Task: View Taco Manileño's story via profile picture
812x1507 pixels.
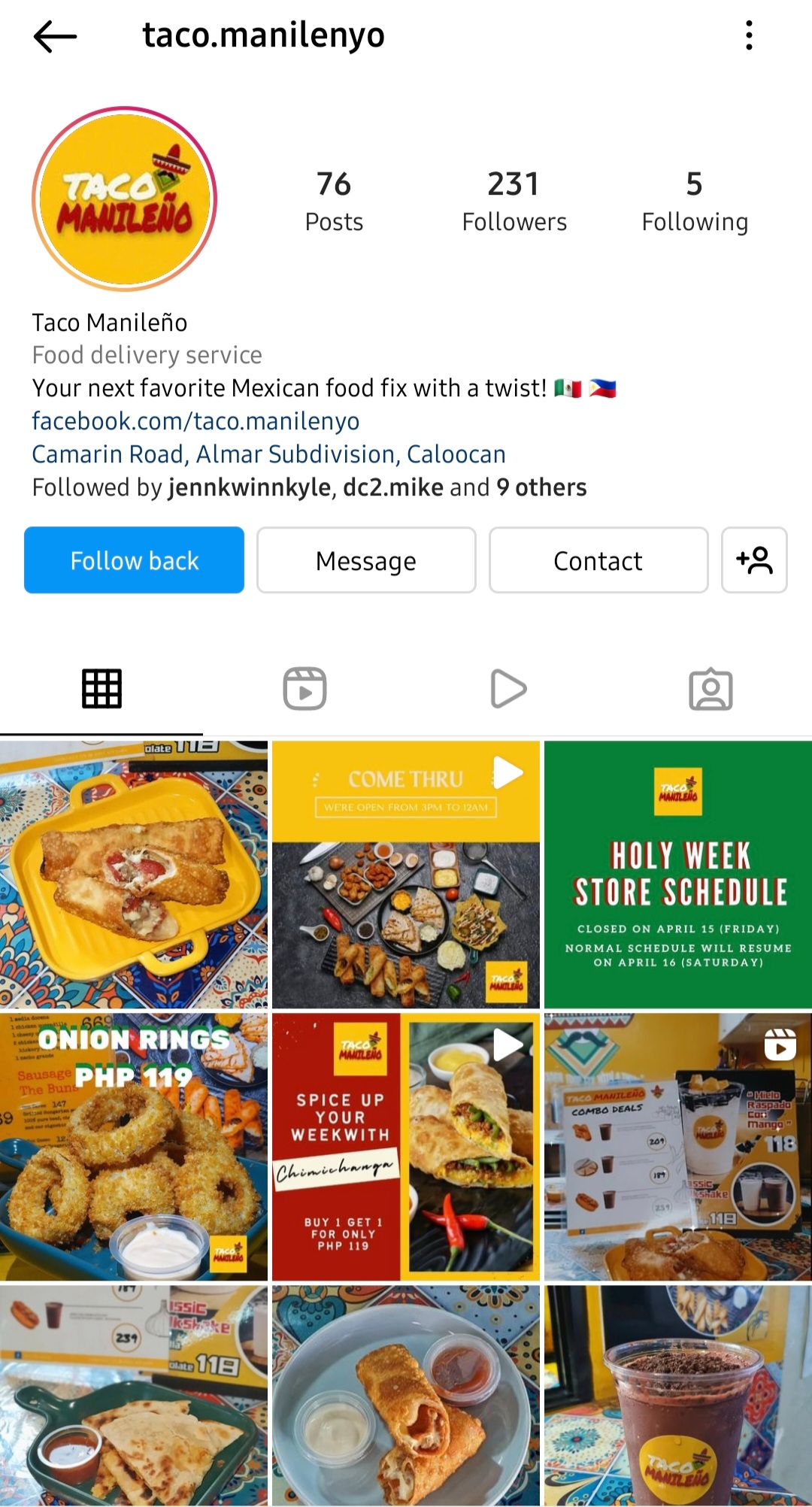Action: [125, 199]
